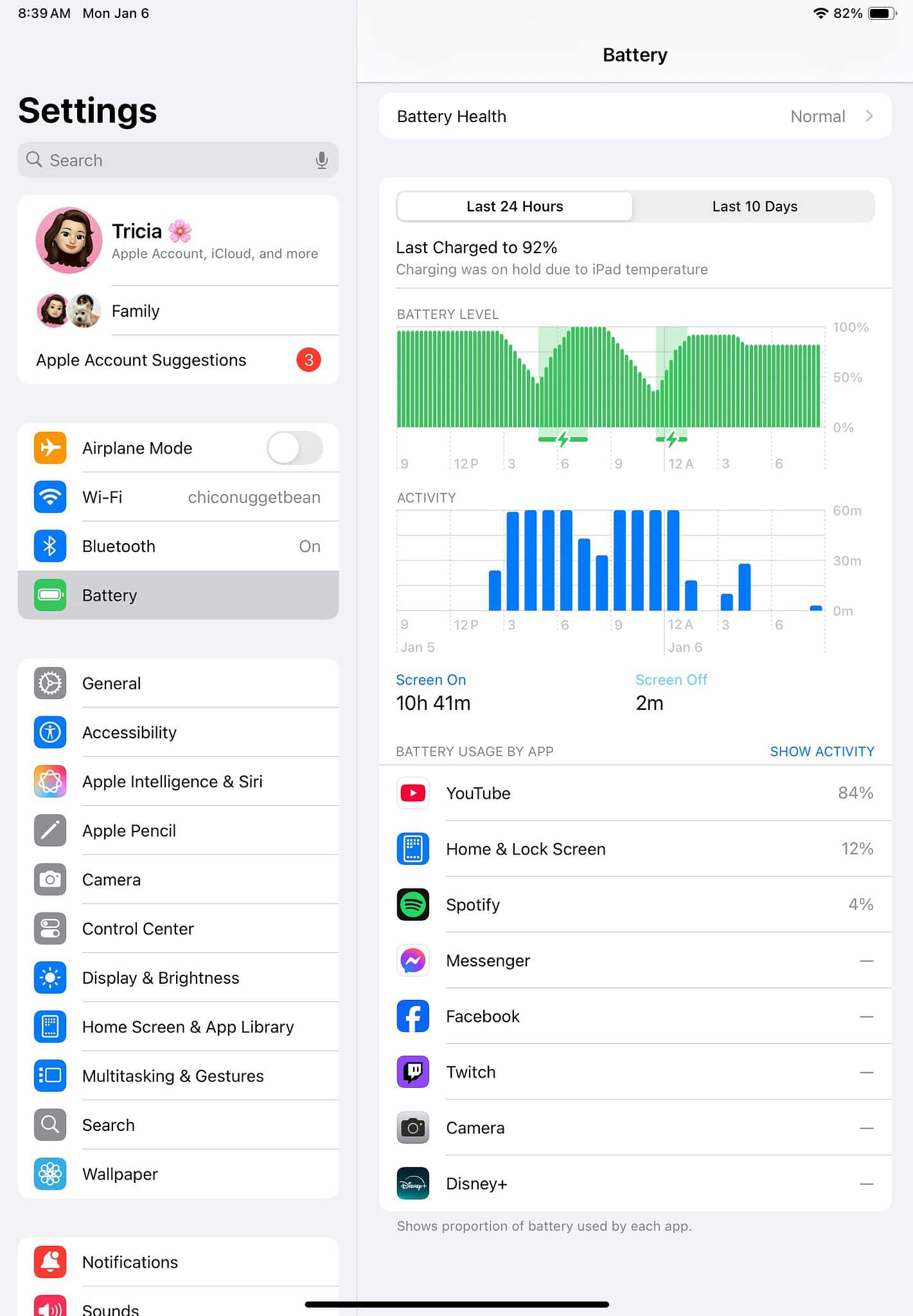Open Tricia's Apple Account
Viewport: 913px width, 1316px height.
[x=178, y=241]
